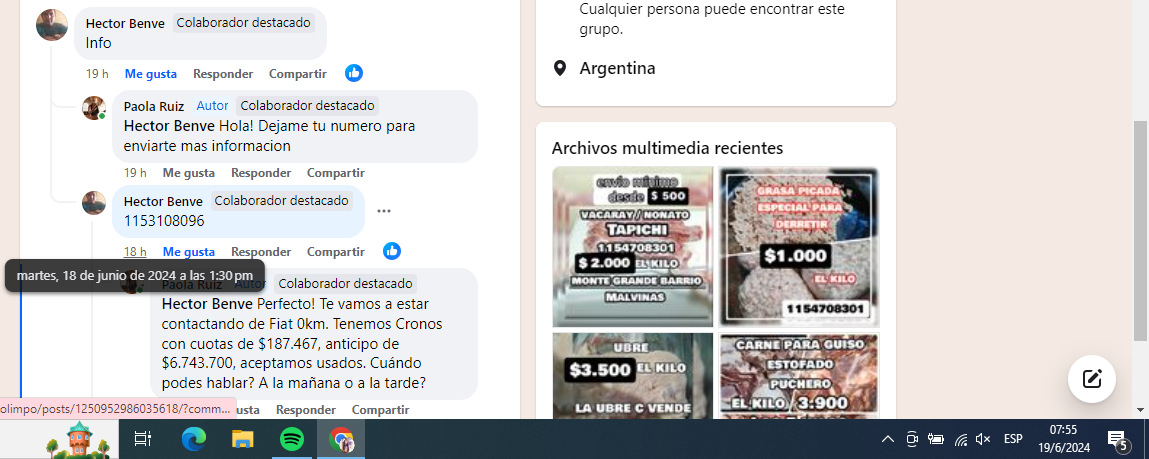The height and width of the screenshot is (459, 1149).
Task: Share Hector Benve's "Info" comment
Action: coord(297,74)
